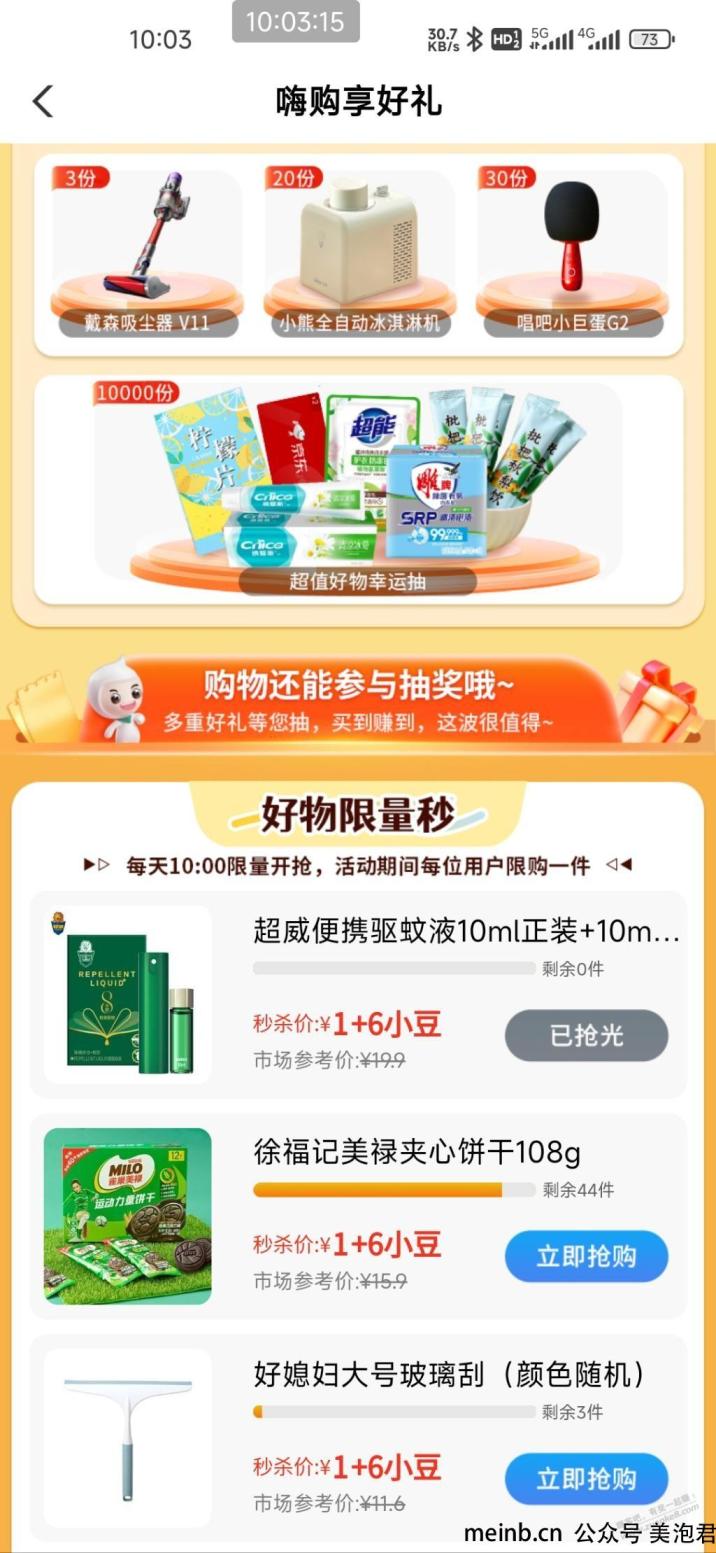This screenshot has width=716, height=1553.
Task: Open the 戴森吸尘器 V11 prize tile
Action: tap(147, 252)
